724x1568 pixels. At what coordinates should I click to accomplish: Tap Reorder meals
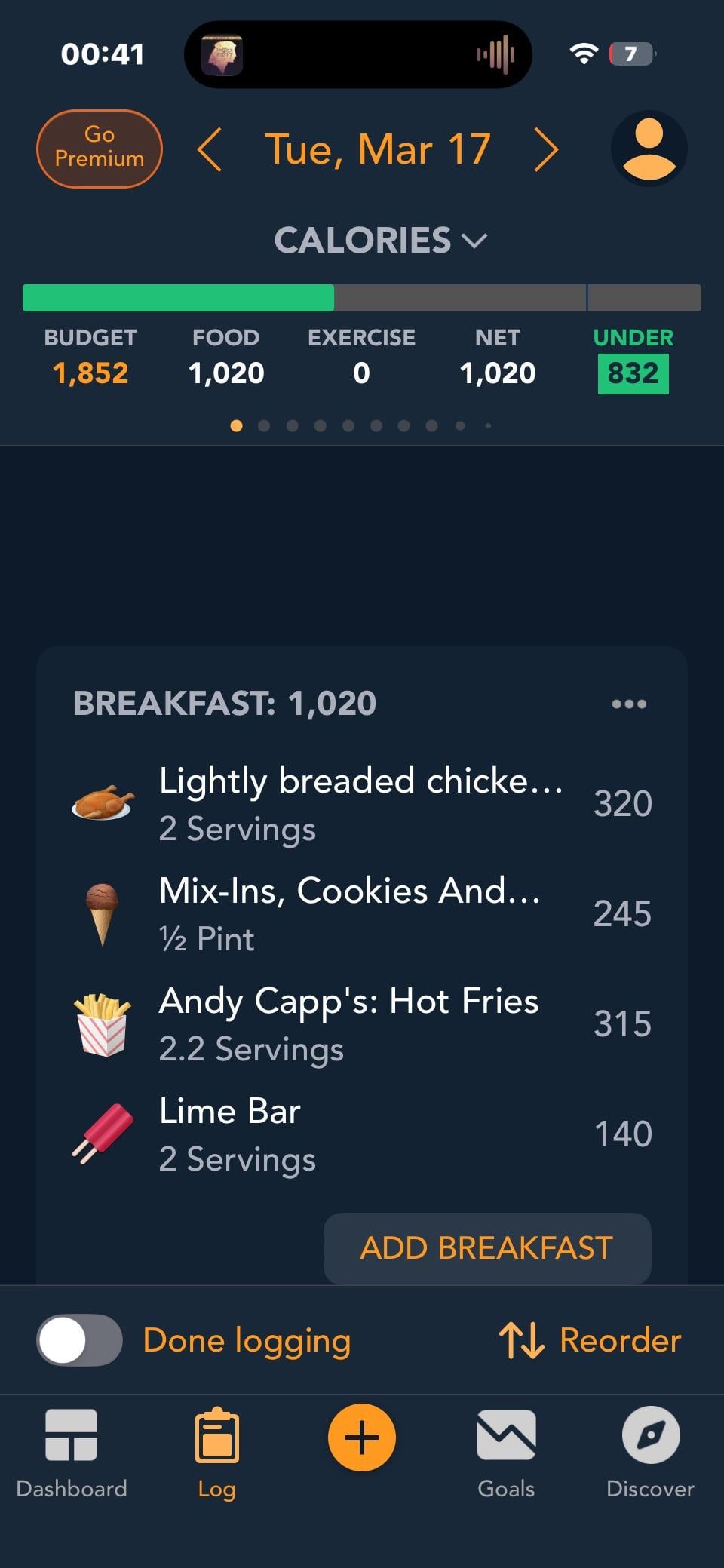tap(590, 1340)
